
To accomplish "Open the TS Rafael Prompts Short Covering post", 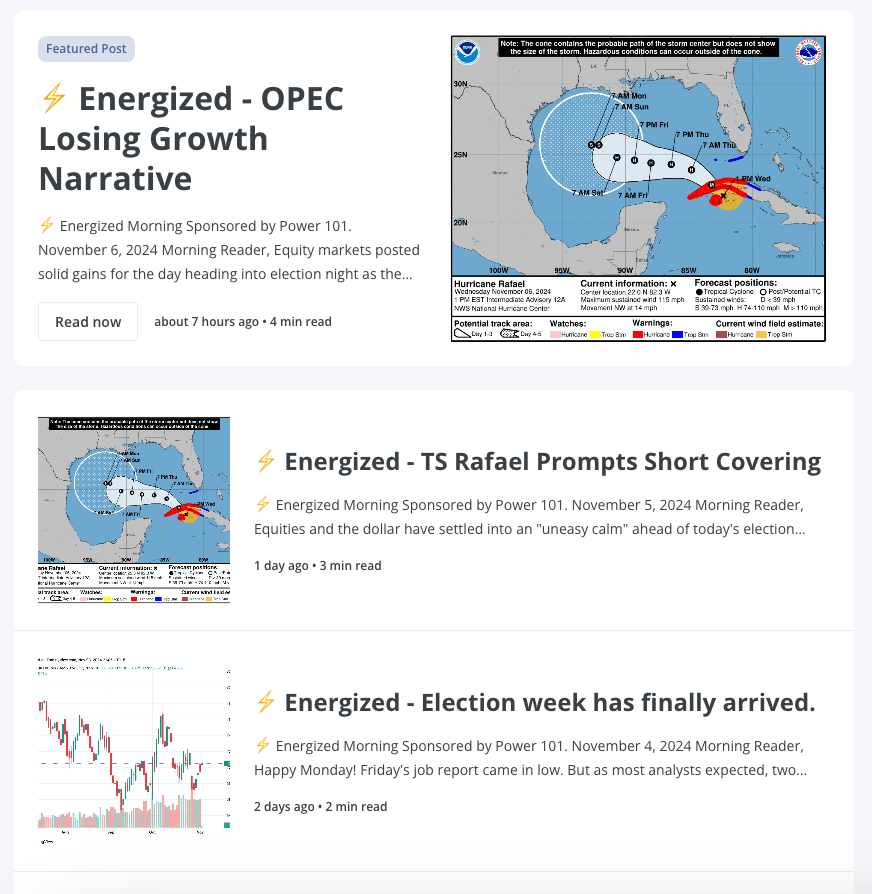I will pos(552,461).
